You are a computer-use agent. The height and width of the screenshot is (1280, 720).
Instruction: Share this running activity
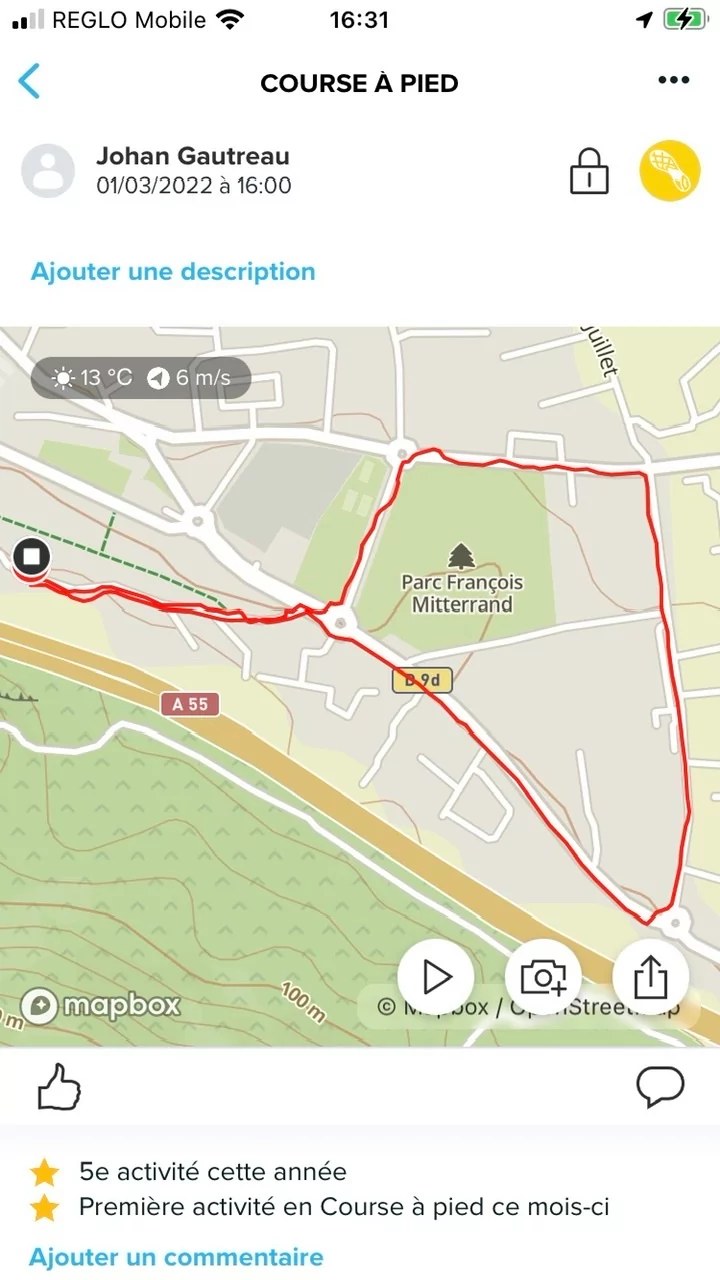tap(650, 977)
